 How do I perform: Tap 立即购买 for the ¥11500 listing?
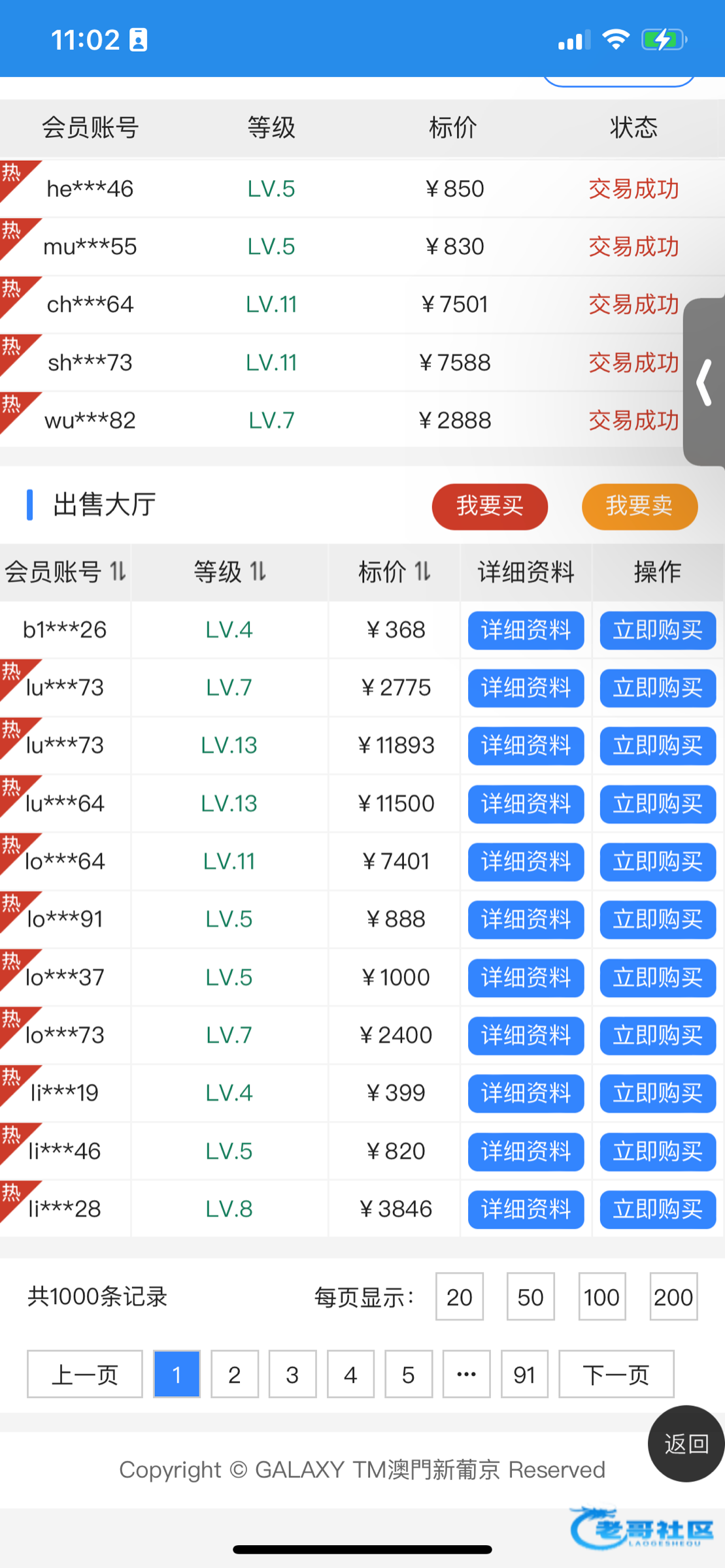pyautogui.click(x=658, y=804)
